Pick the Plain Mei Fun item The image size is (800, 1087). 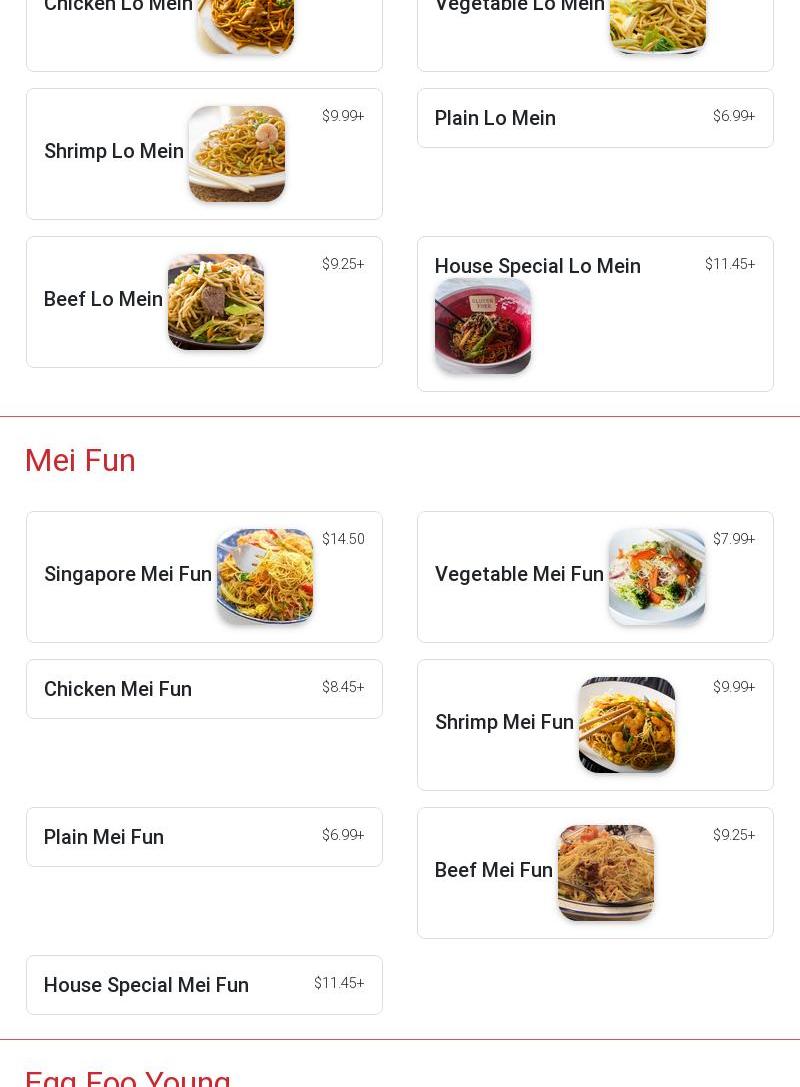(204, 837)
